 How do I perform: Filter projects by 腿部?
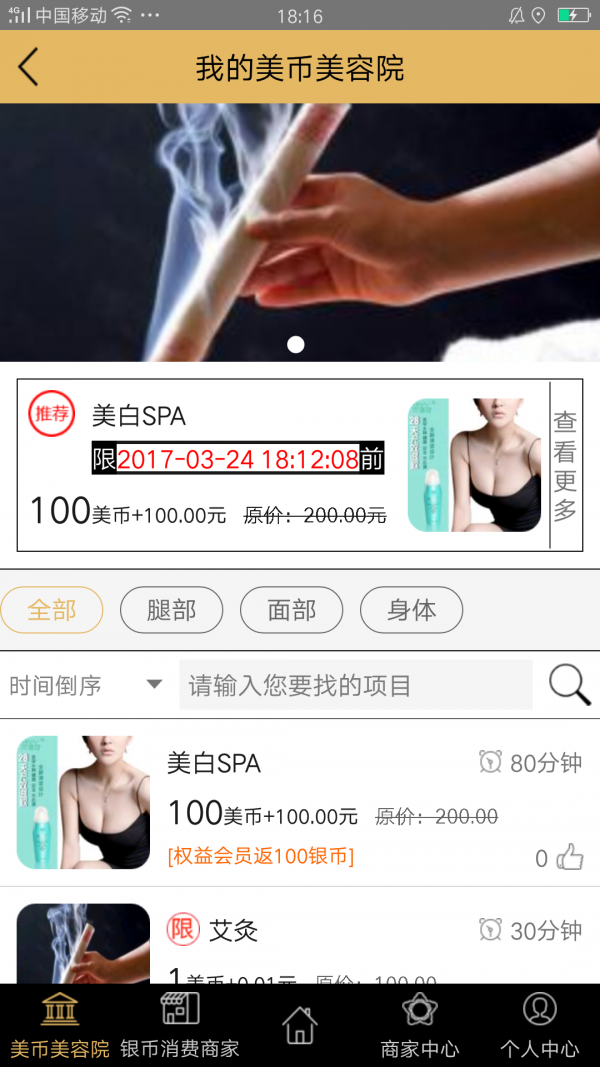(x=171, y=610)
